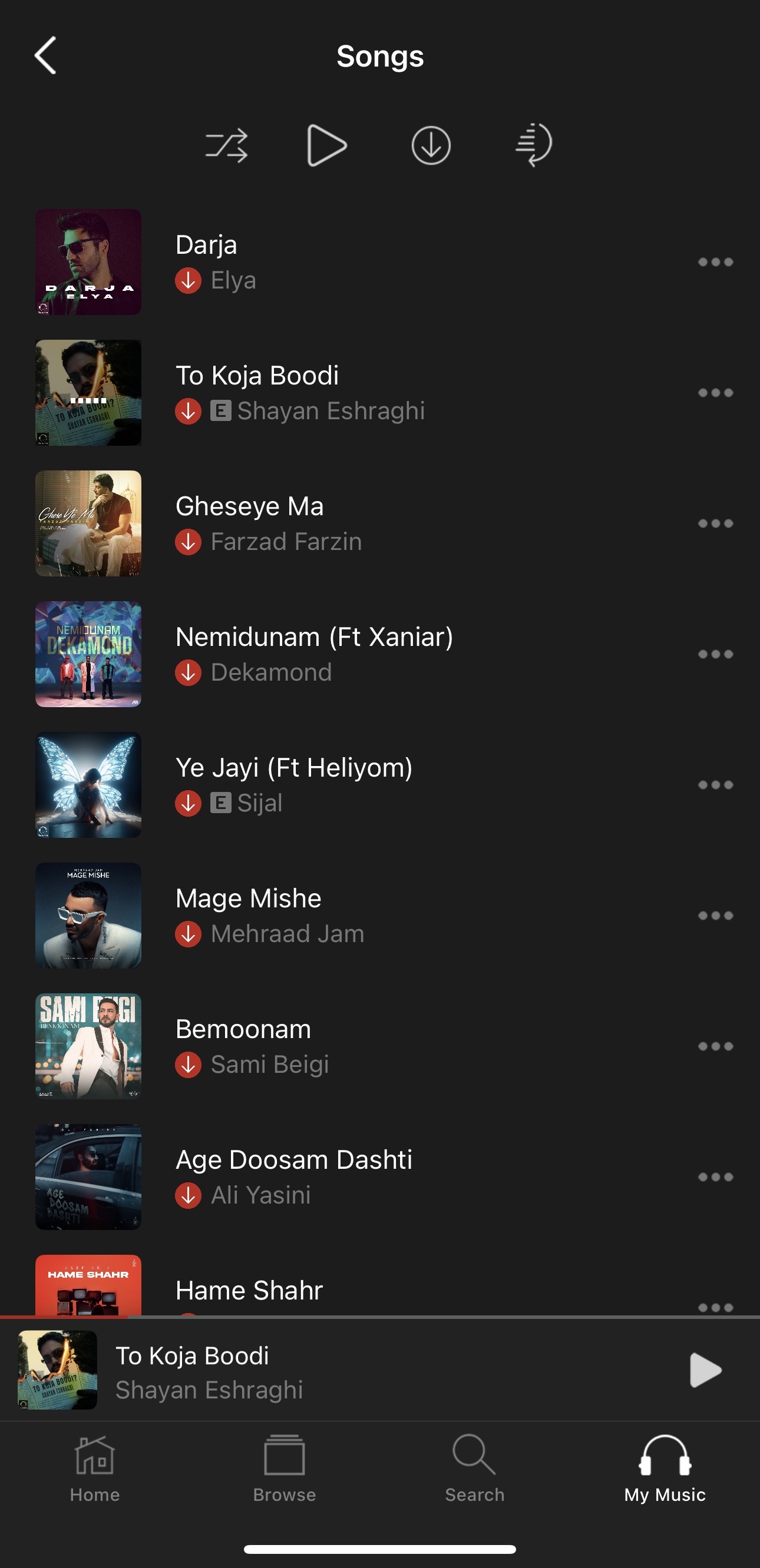Resume playback in the mini player
Viewport: 760px width, 1568px height.
coord(705,1370)
